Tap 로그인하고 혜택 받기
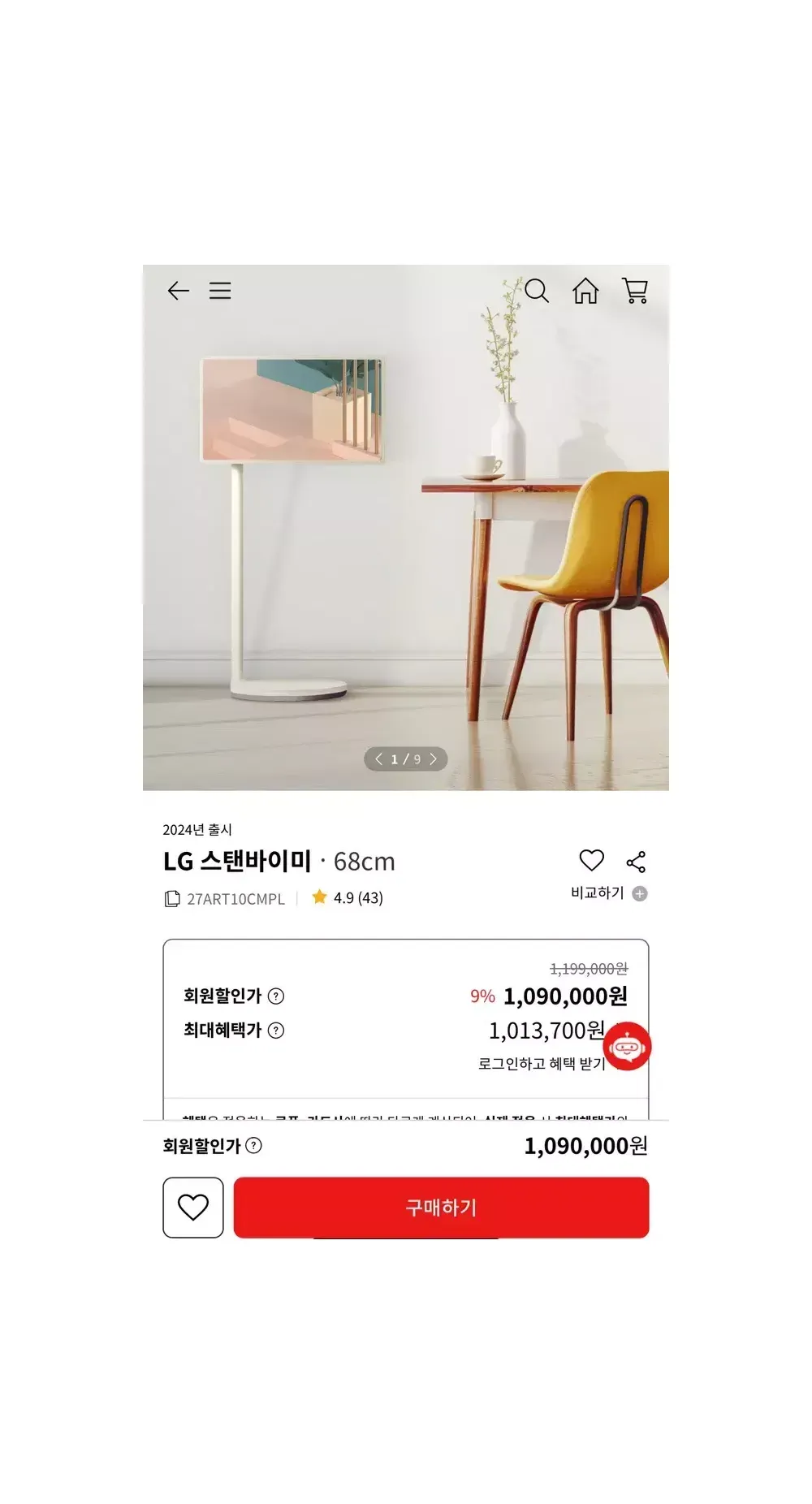Image resolution: width=812 pixels, height=1504 pixels. (542, 1064)
